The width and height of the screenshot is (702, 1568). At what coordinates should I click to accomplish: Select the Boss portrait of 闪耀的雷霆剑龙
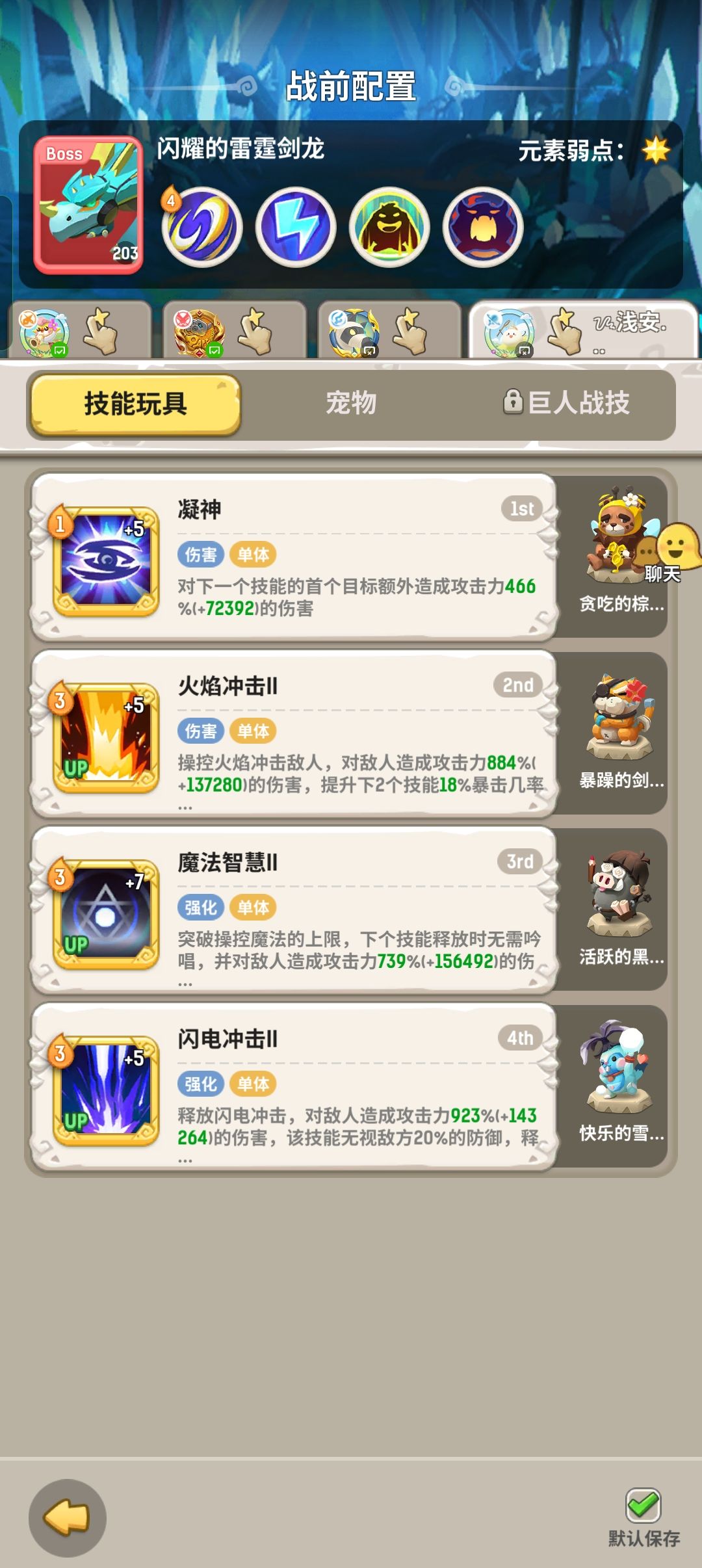pos(88,202)
